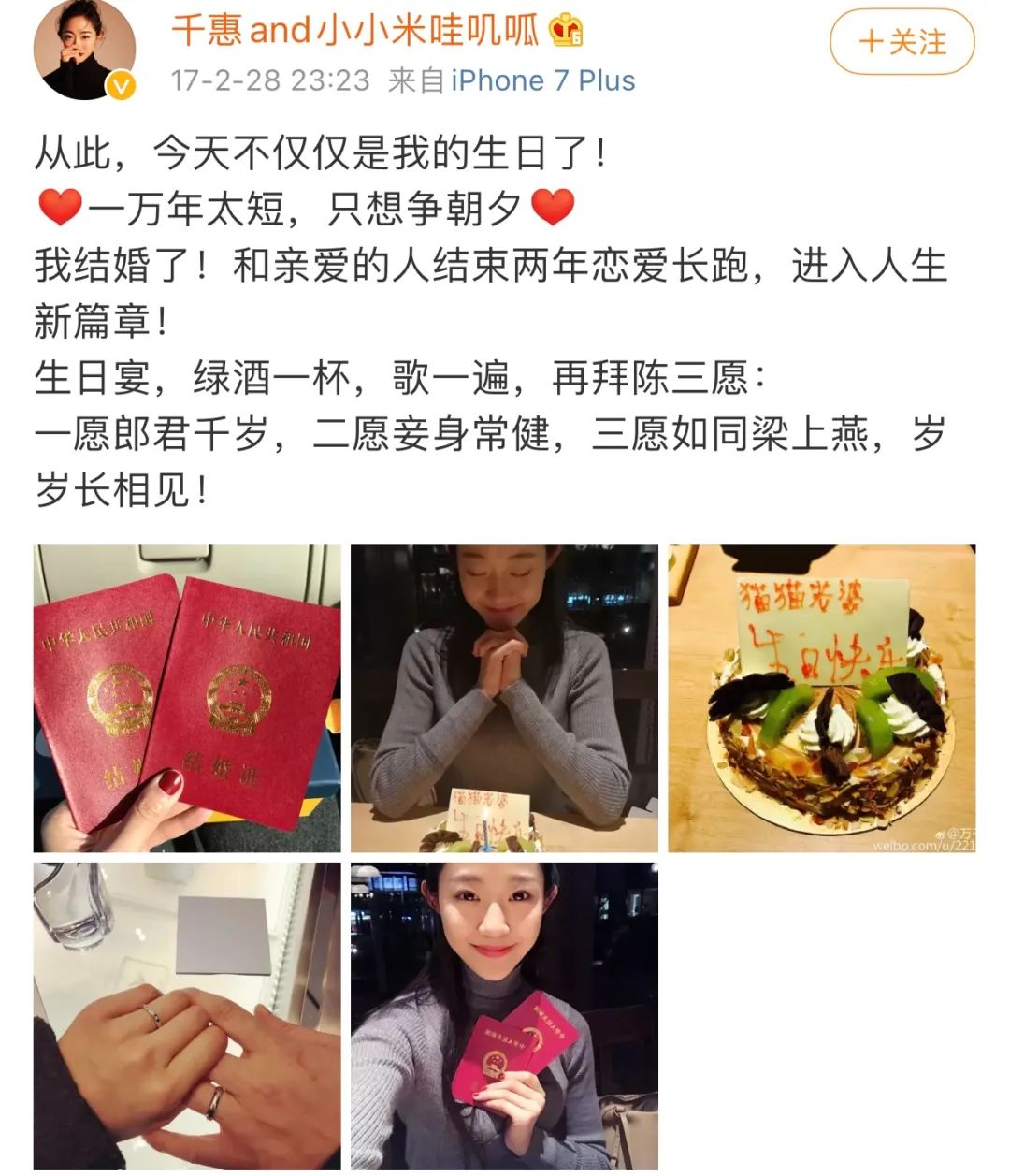
Task: View the photo of hands with rings
Action: [x=187, y=1015]
